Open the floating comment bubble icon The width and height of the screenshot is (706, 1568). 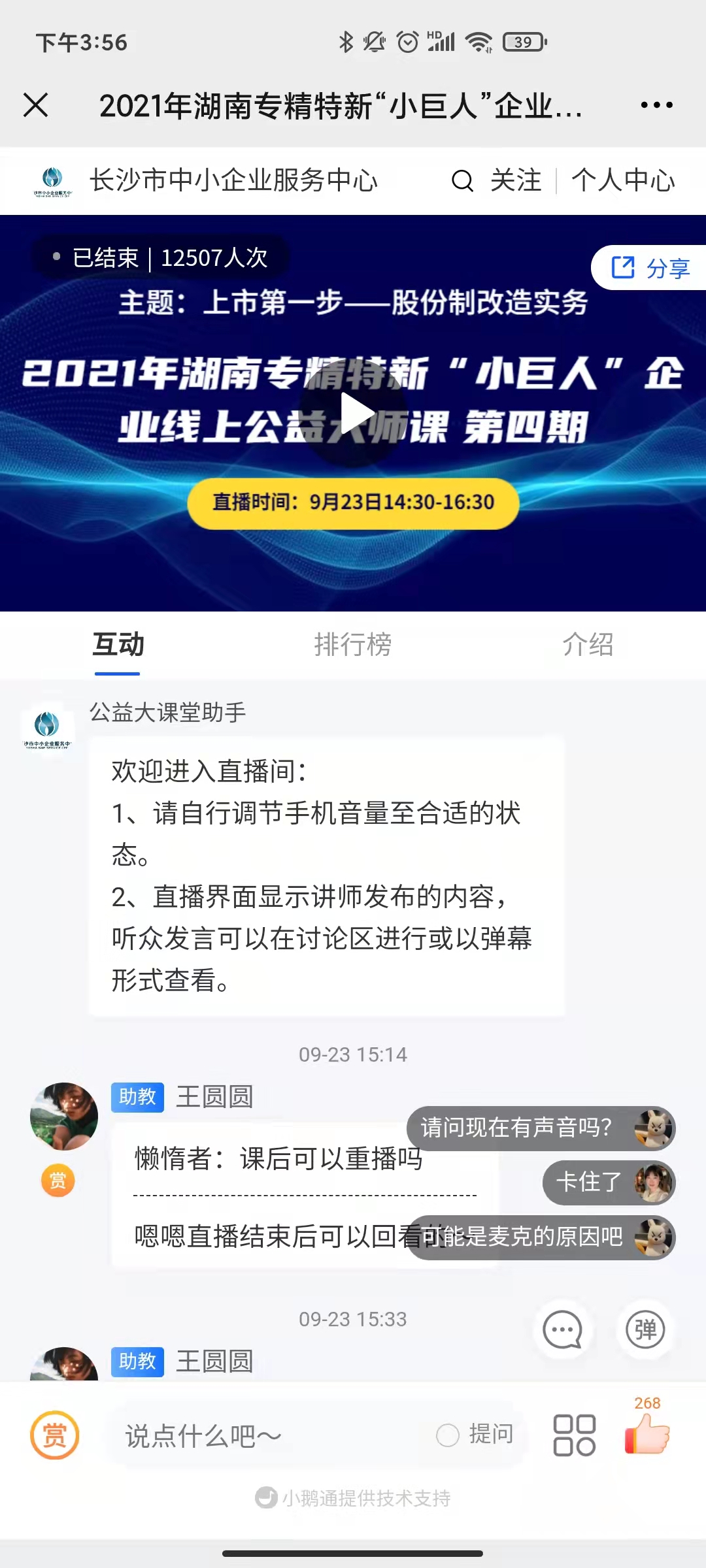coord(562,1330)
